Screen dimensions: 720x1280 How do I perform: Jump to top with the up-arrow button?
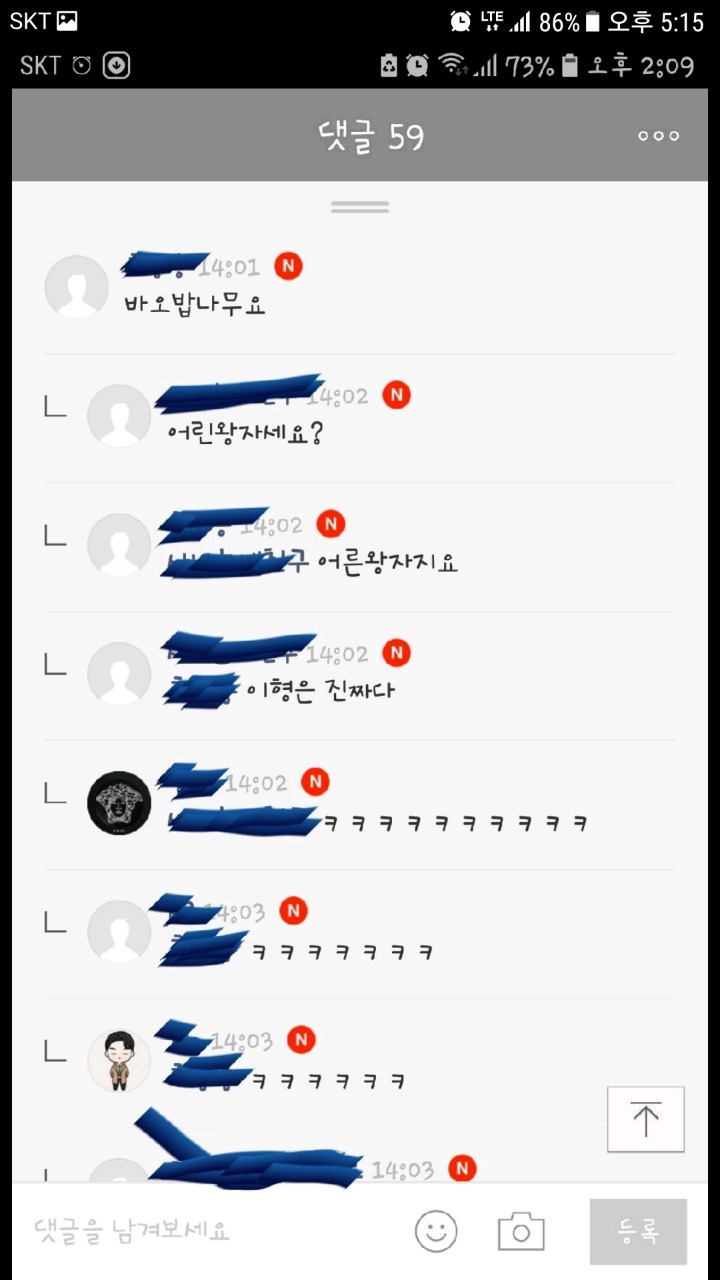[646, 1119]
